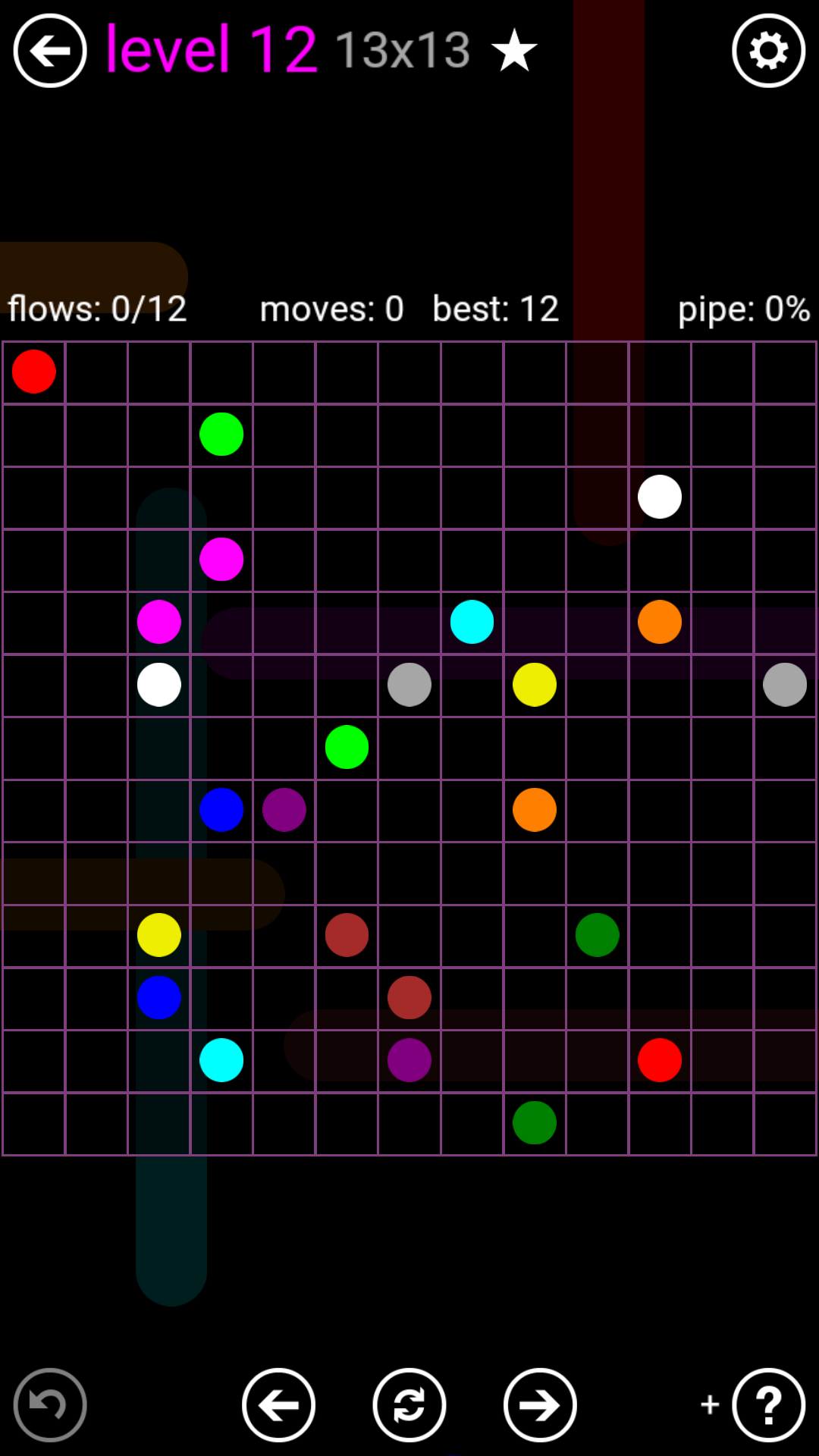This screenshot has height=1456, width=819.
Task: Select the gray dot at the right edge
Action: tap(785, 685)
